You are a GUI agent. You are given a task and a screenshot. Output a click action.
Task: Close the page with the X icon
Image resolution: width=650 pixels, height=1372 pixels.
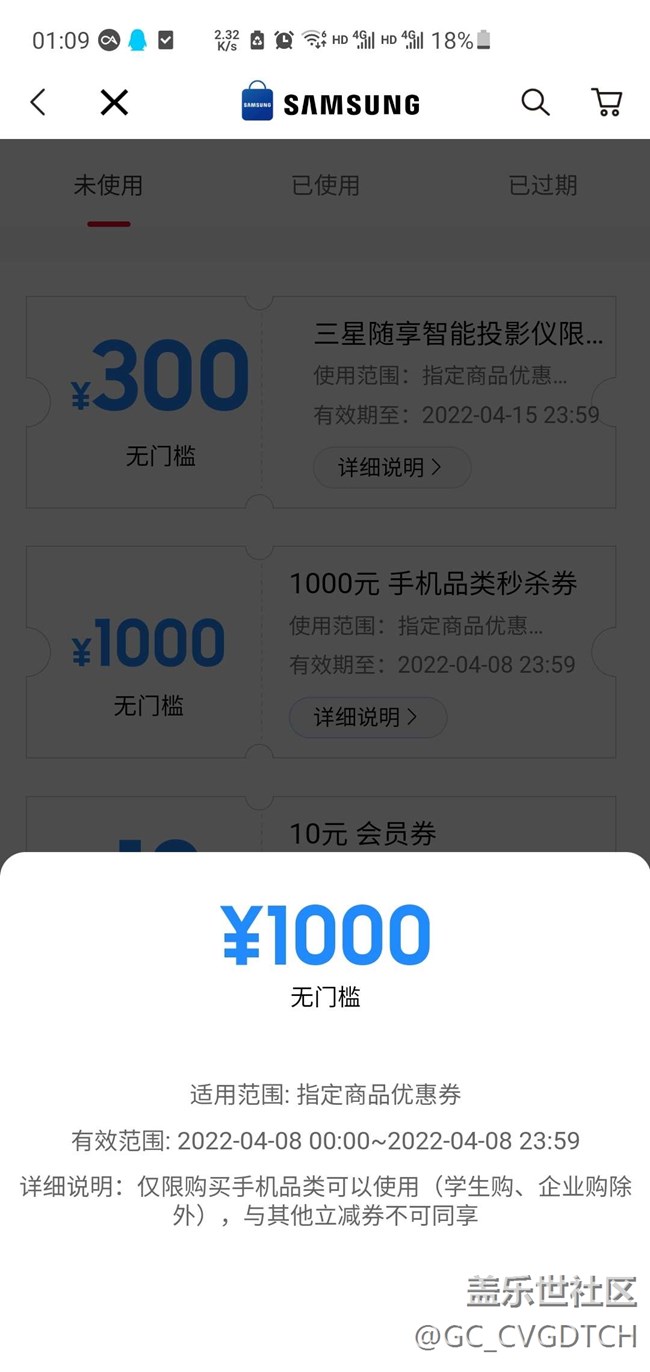tap(114, 102)
